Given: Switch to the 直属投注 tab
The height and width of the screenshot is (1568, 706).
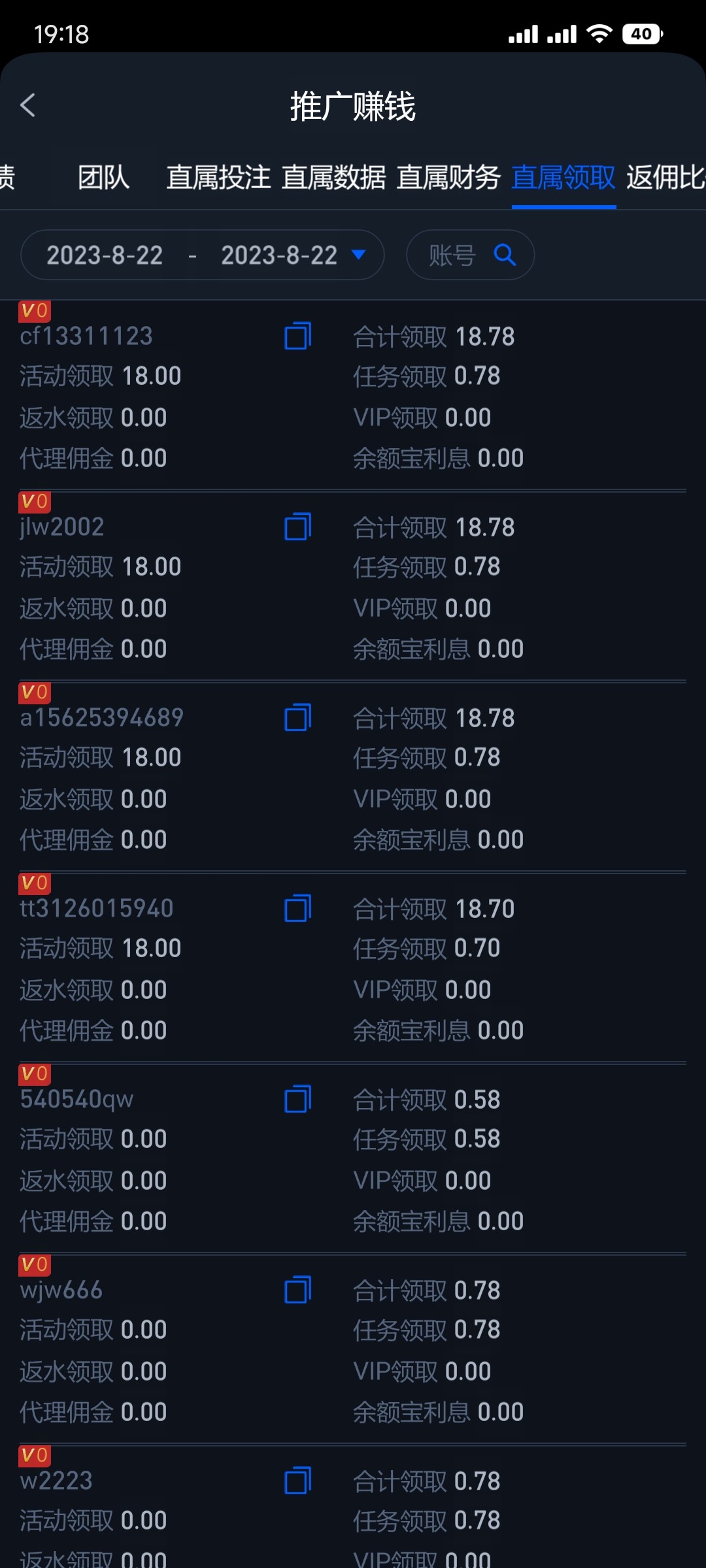Looking at the screenshot, I should coord(218,177).
